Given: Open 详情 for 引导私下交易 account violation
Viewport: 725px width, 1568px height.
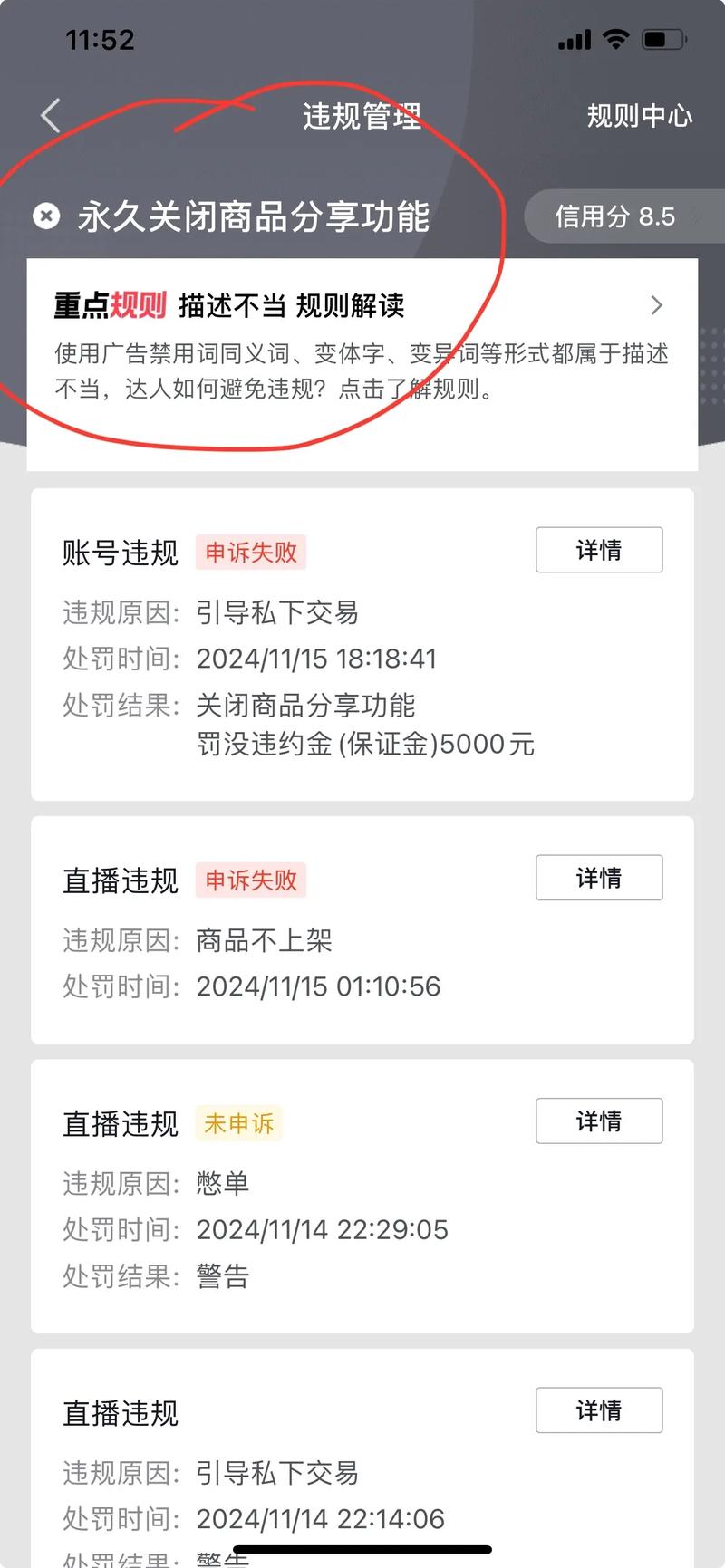Looking at the screenshot, I should (599, 550).
